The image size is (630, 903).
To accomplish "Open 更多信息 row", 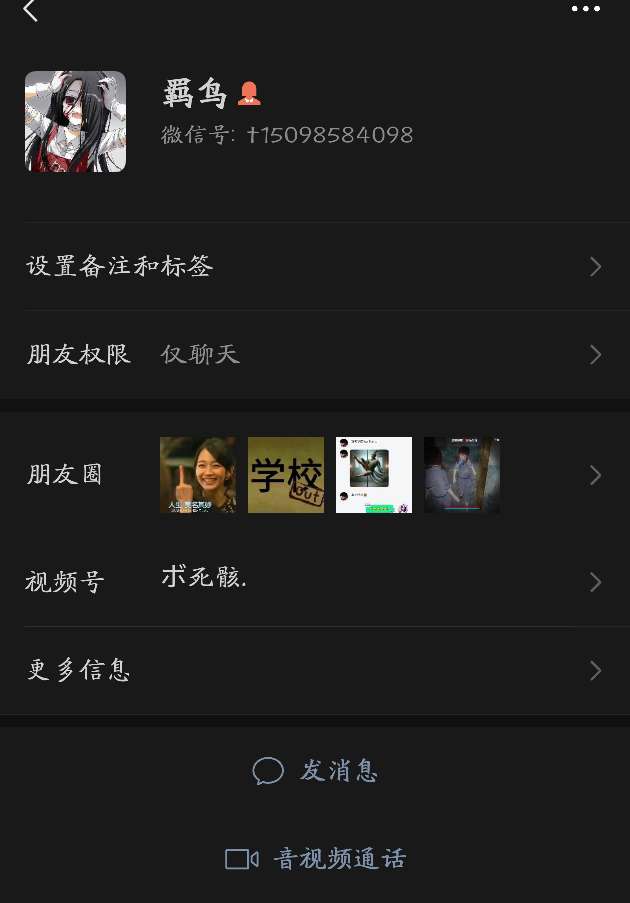I will (x=315, y=670).
